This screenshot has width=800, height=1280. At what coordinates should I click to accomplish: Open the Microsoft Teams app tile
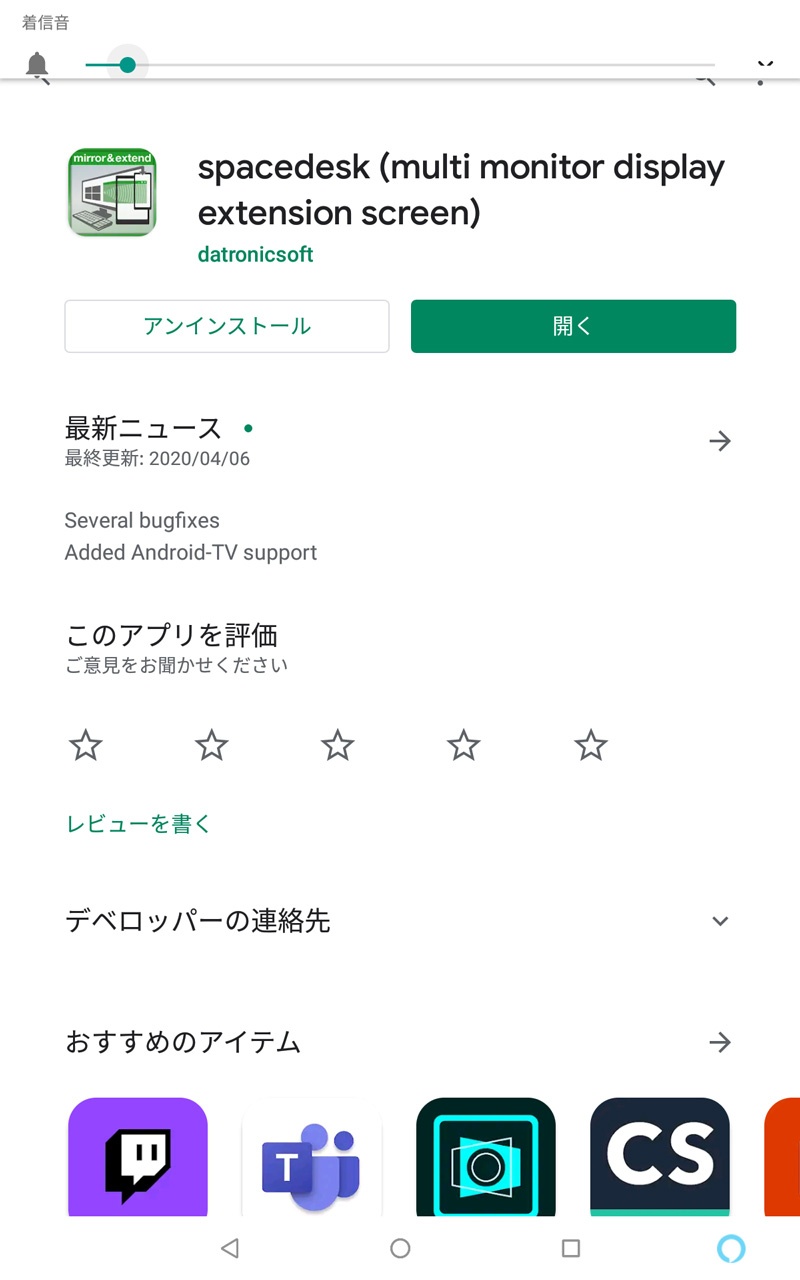tap(312, 1157)
